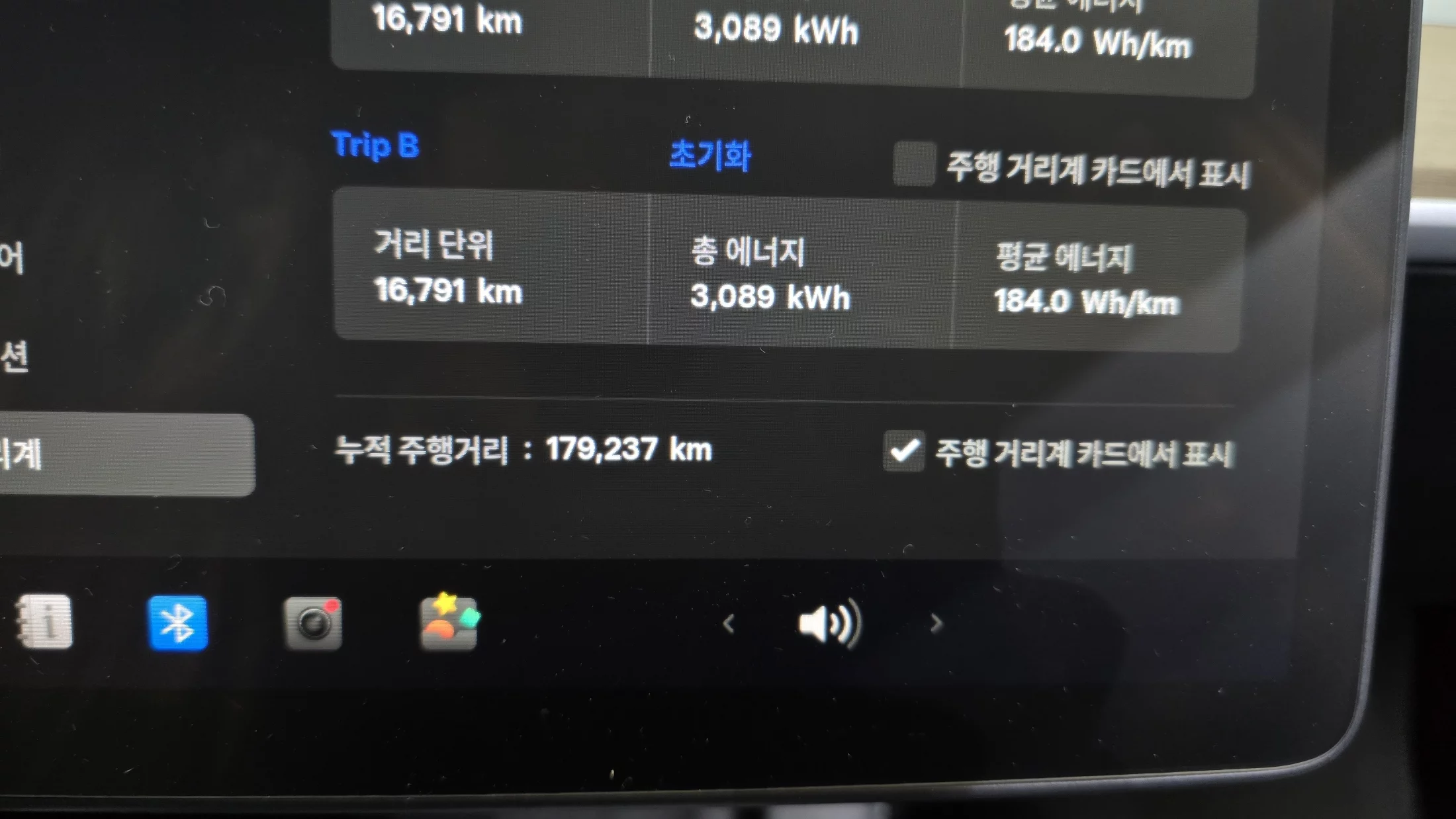This screenshot has width=1456, height=819.
Task: Enable Trip B odometer card display checkbox
Action: click(914, 164)
